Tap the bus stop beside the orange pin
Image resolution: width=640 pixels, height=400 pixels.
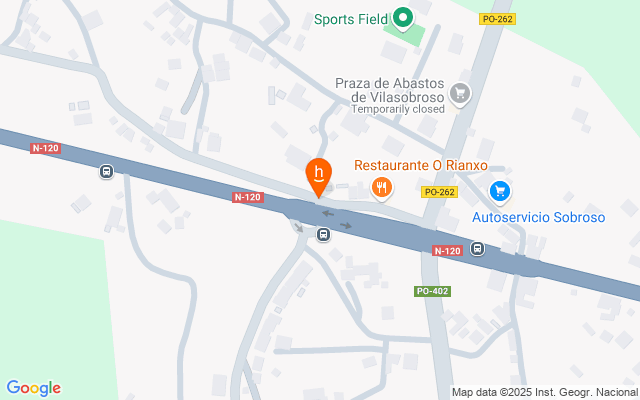click(323, 235)
